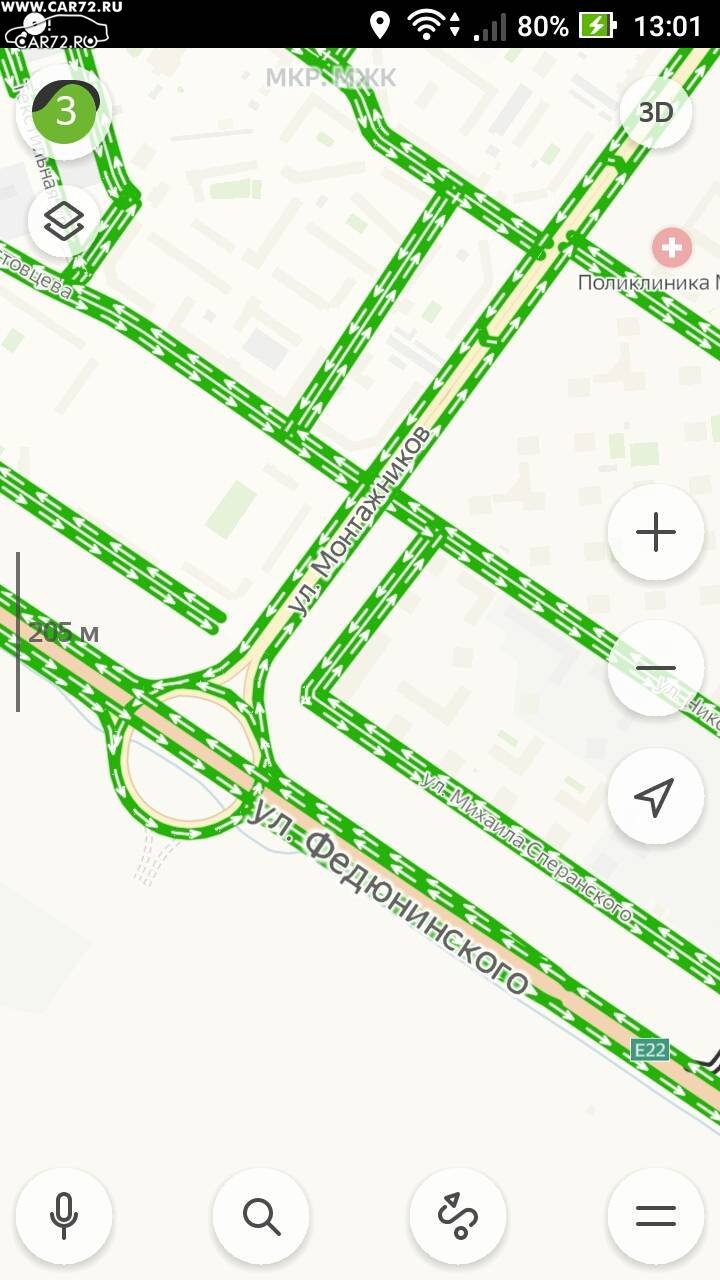720x1280 pixels.
Task: Open the route planning button
Action: 458,1216
